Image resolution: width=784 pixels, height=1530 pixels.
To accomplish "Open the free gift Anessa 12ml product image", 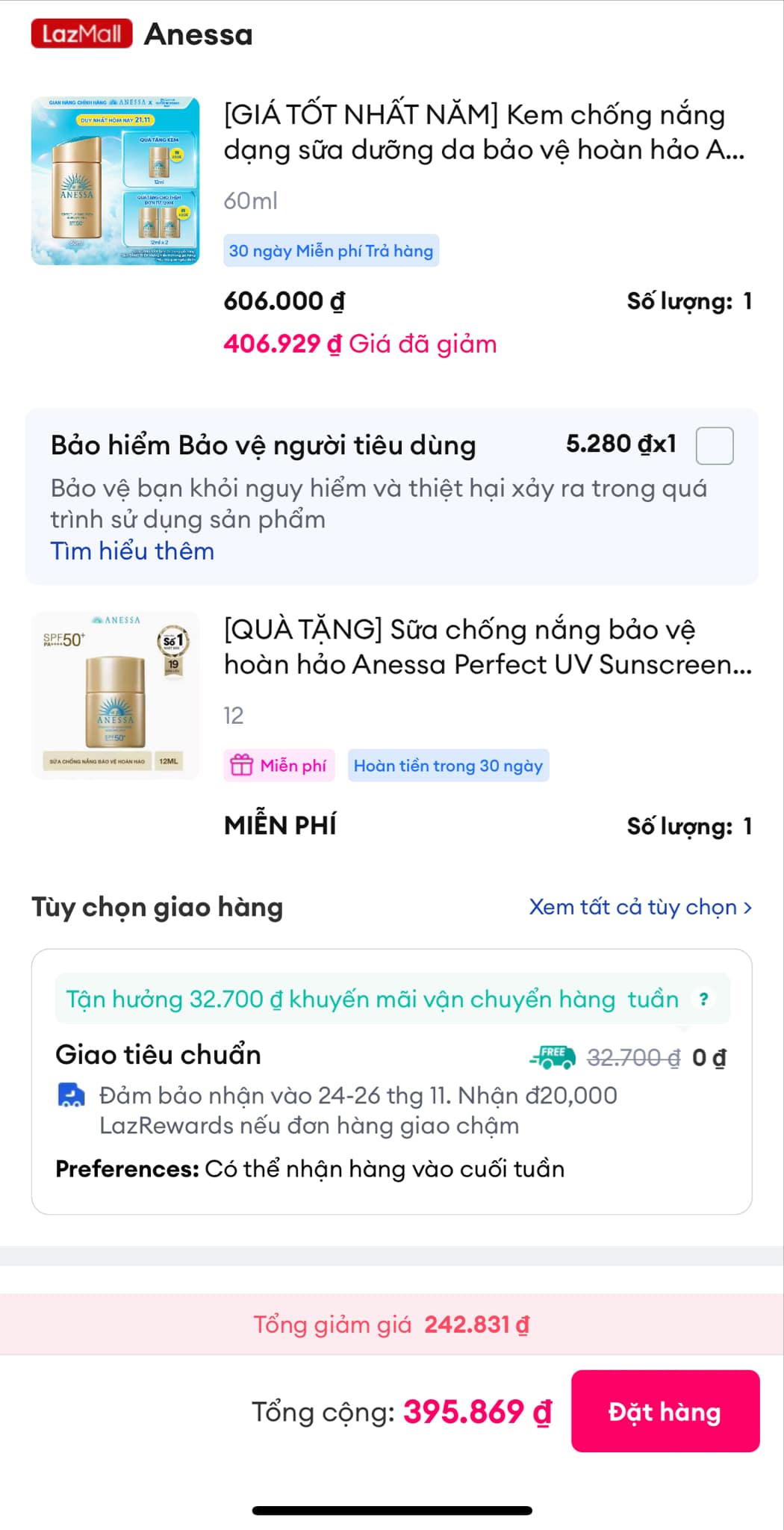I will click(x=115, y=696).
